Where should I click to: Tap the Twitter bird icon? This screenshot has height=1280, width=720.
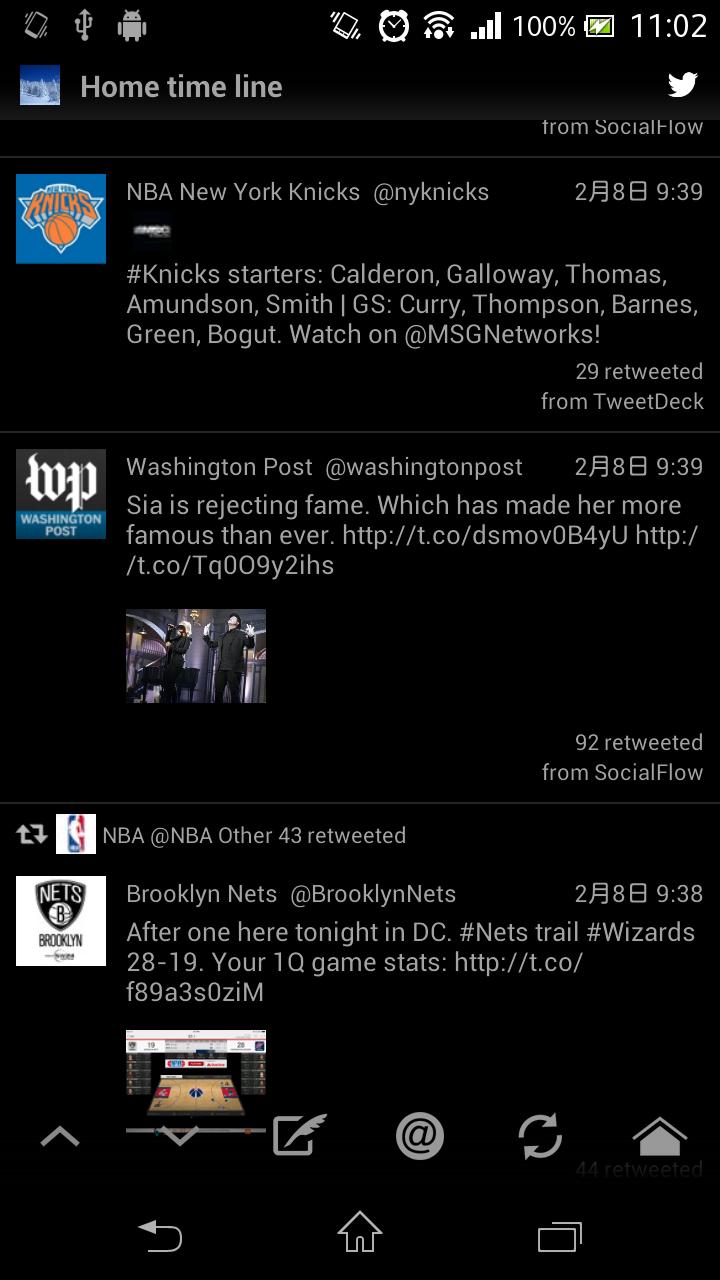point(682,86)
